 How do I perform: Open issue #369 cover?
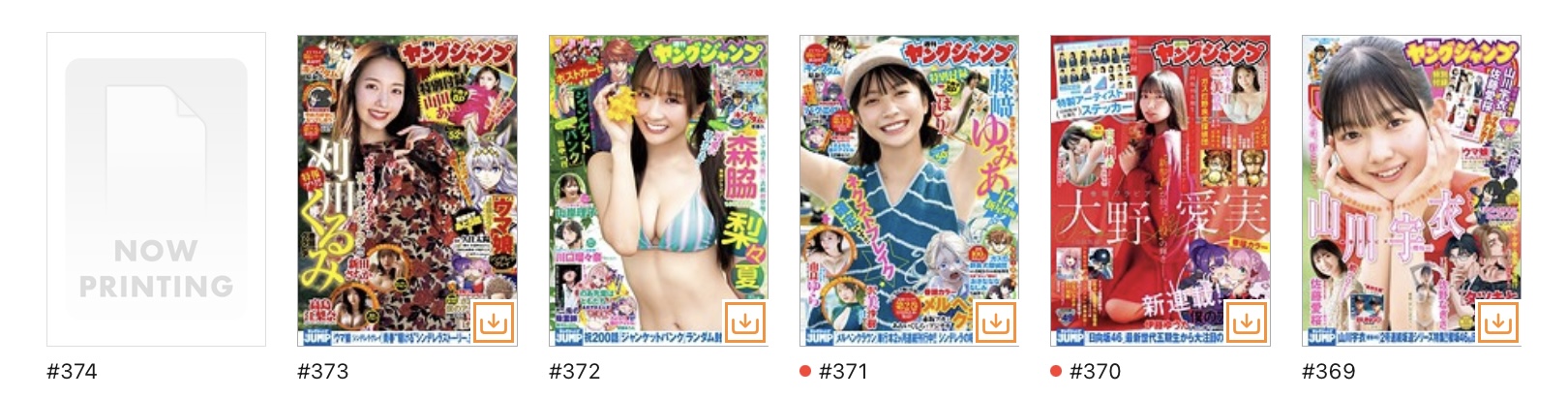pyautogui.click(x=1411, y=174)
